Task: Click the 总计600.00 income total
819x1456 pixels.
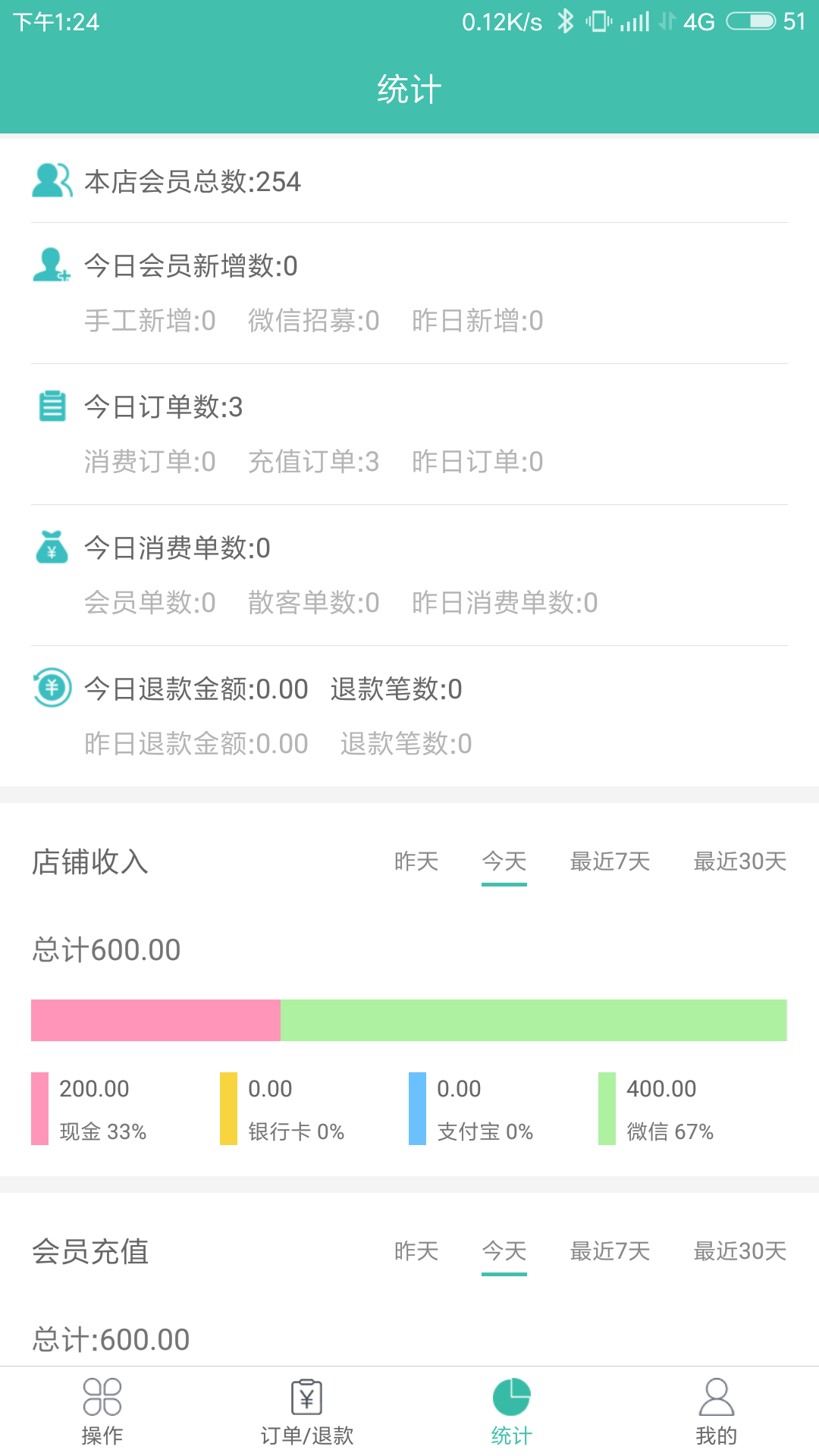Action: click(106, 949)
